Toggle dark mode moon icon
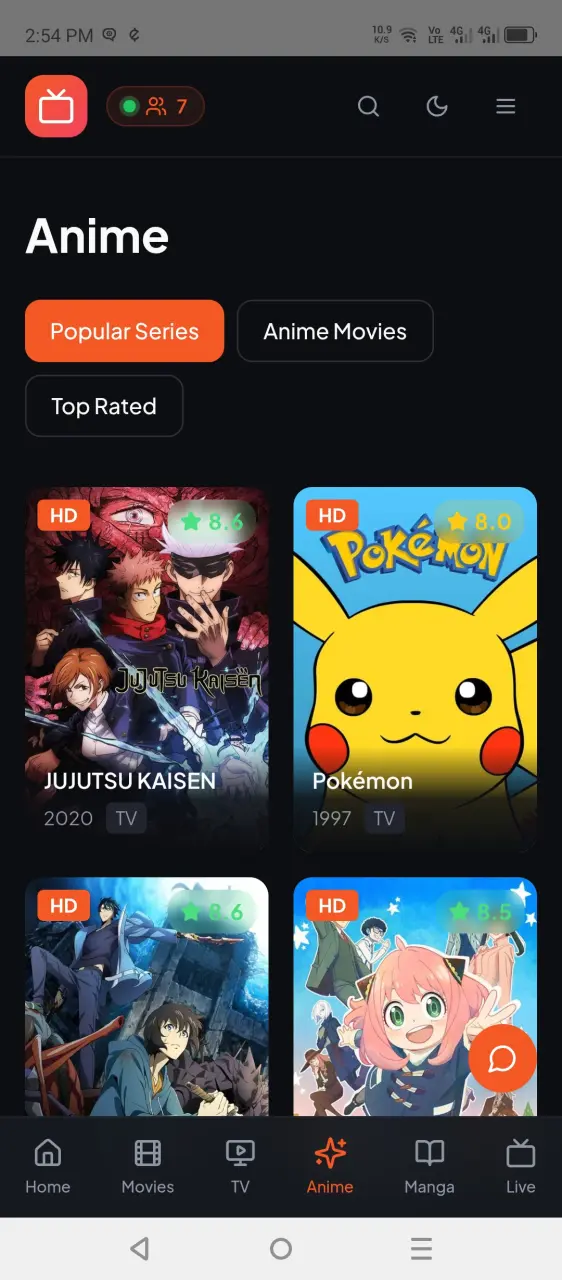 [437, 106]
